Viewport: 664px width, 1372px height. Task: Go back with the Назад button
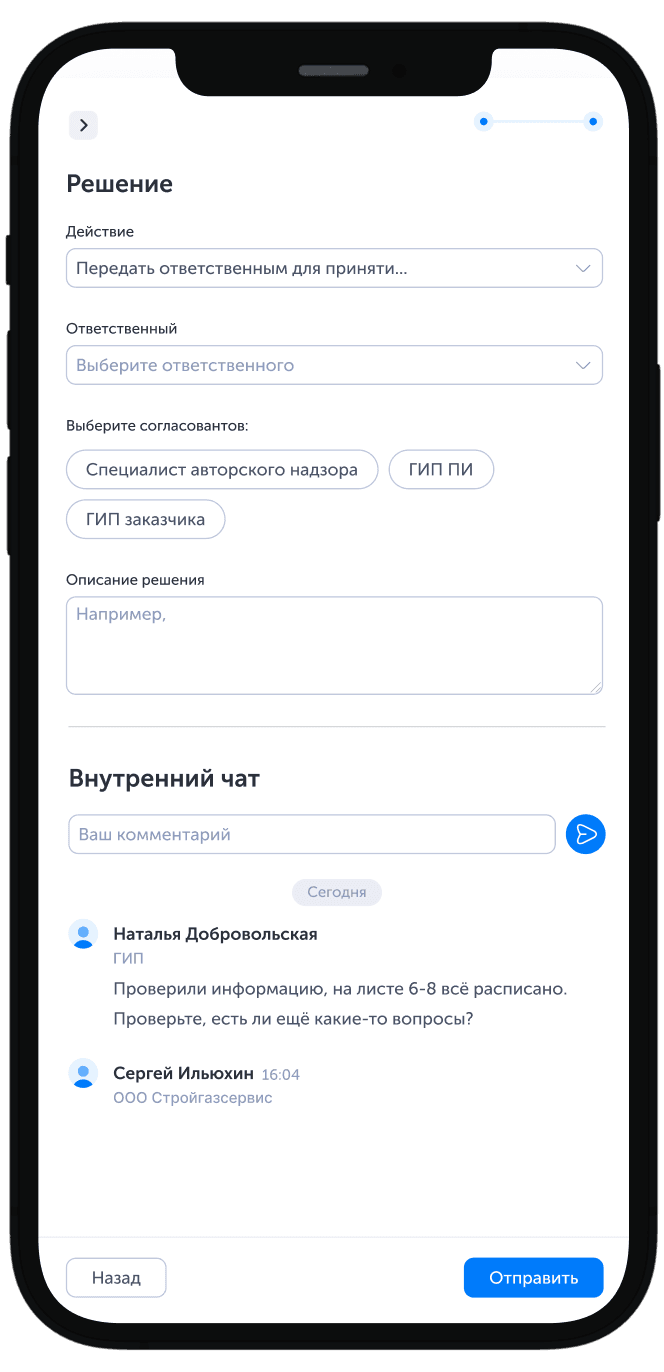pos(116,1278)
